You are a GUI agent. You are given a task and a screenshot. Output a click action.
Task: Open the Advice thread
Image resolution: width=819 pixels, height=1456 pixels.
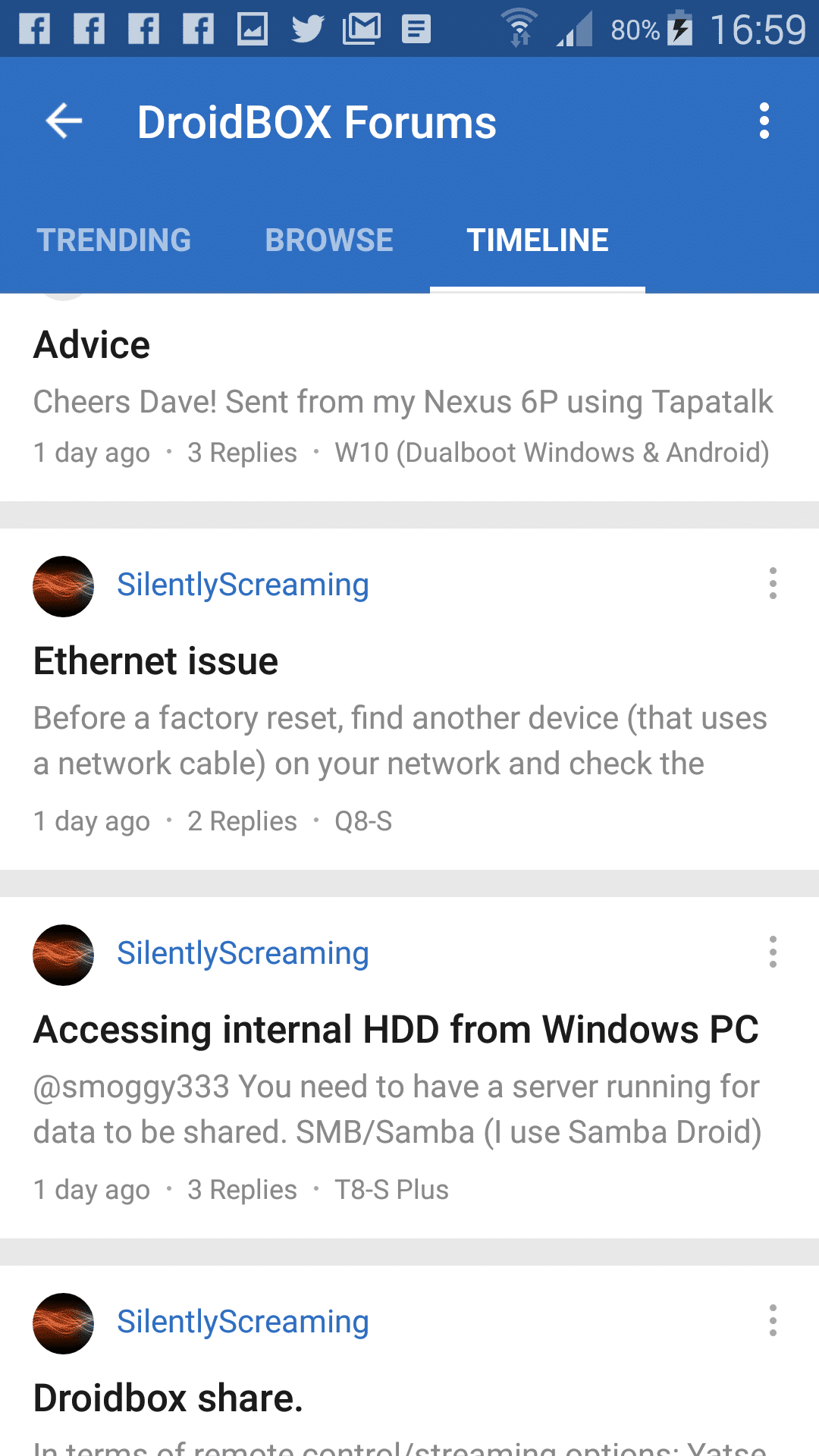tap(92, 345)
